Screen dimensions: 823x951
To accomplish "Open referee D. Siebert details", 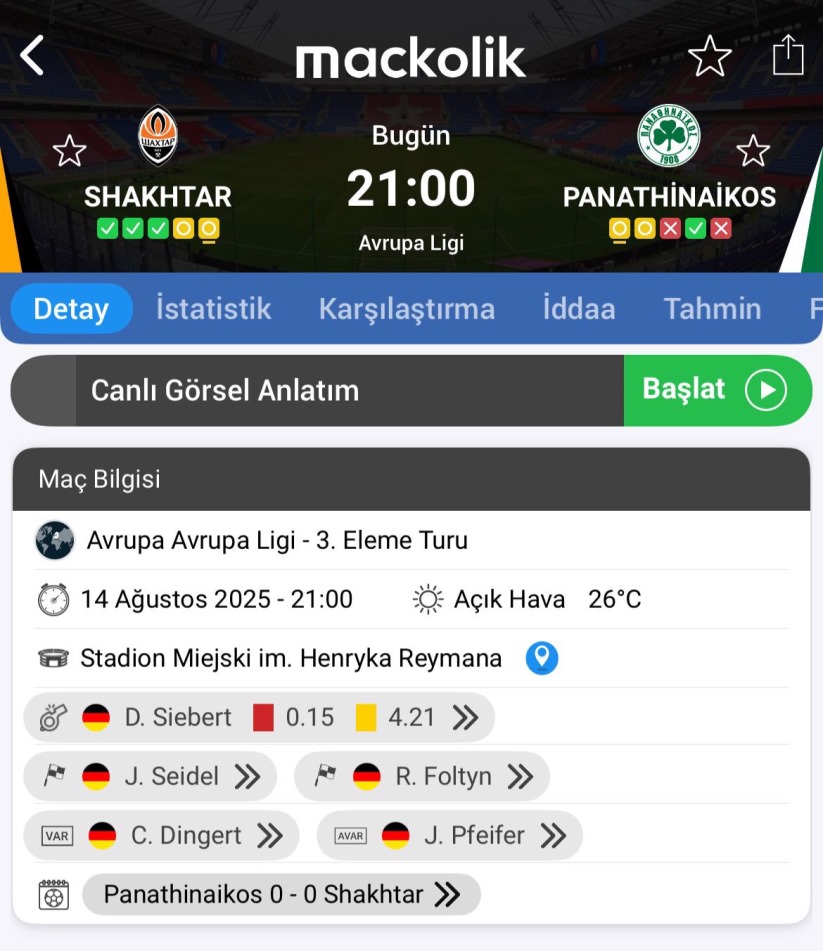I will pos(258,717).
